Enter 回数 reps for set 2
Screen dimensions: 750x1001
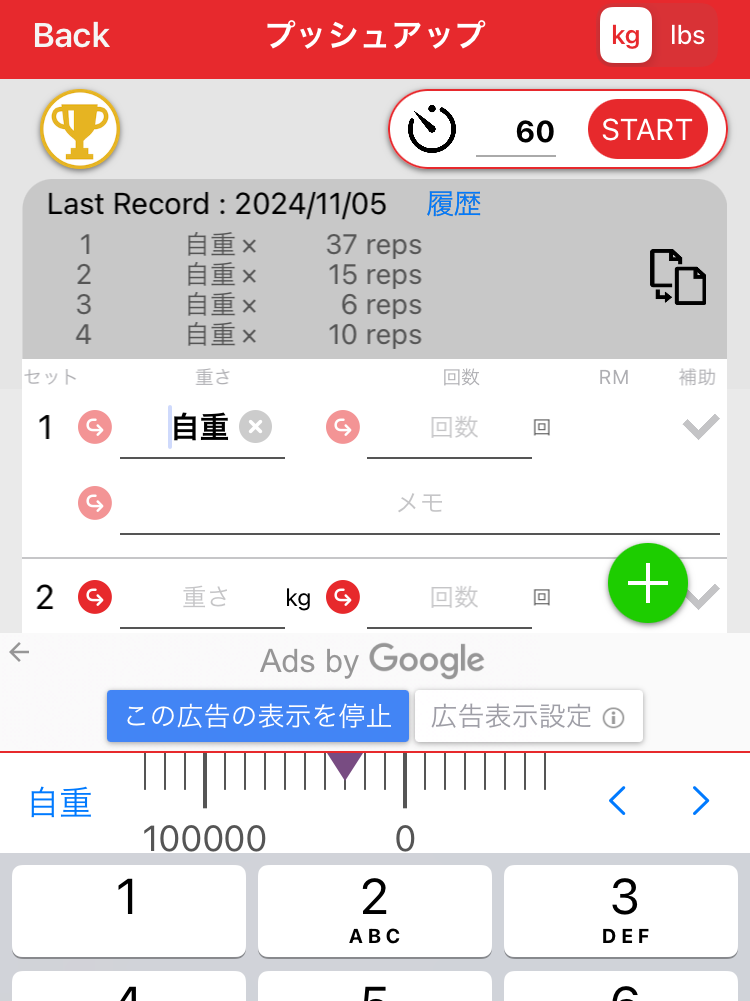tap(452, 598)
